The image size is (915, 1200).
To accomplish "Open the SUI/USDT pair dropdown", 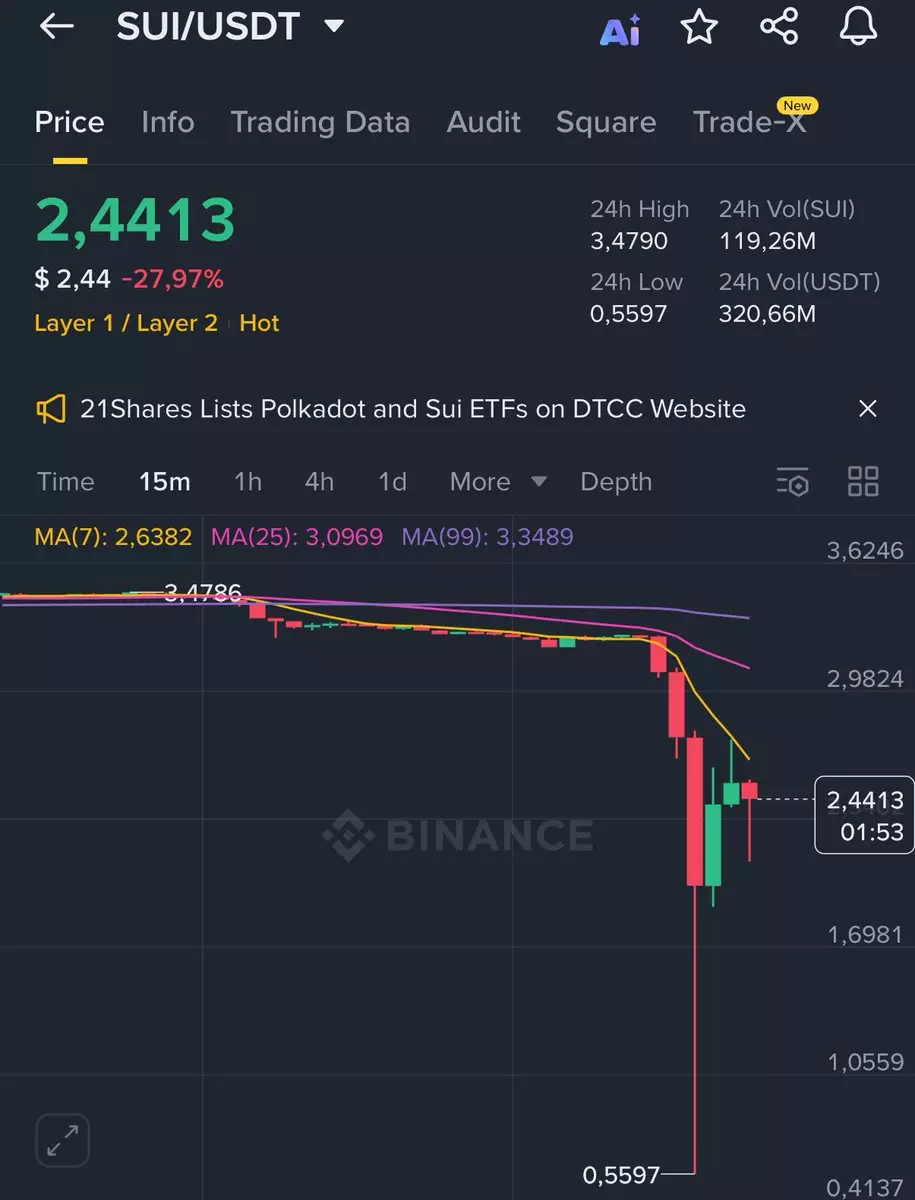I will (334, 26).
